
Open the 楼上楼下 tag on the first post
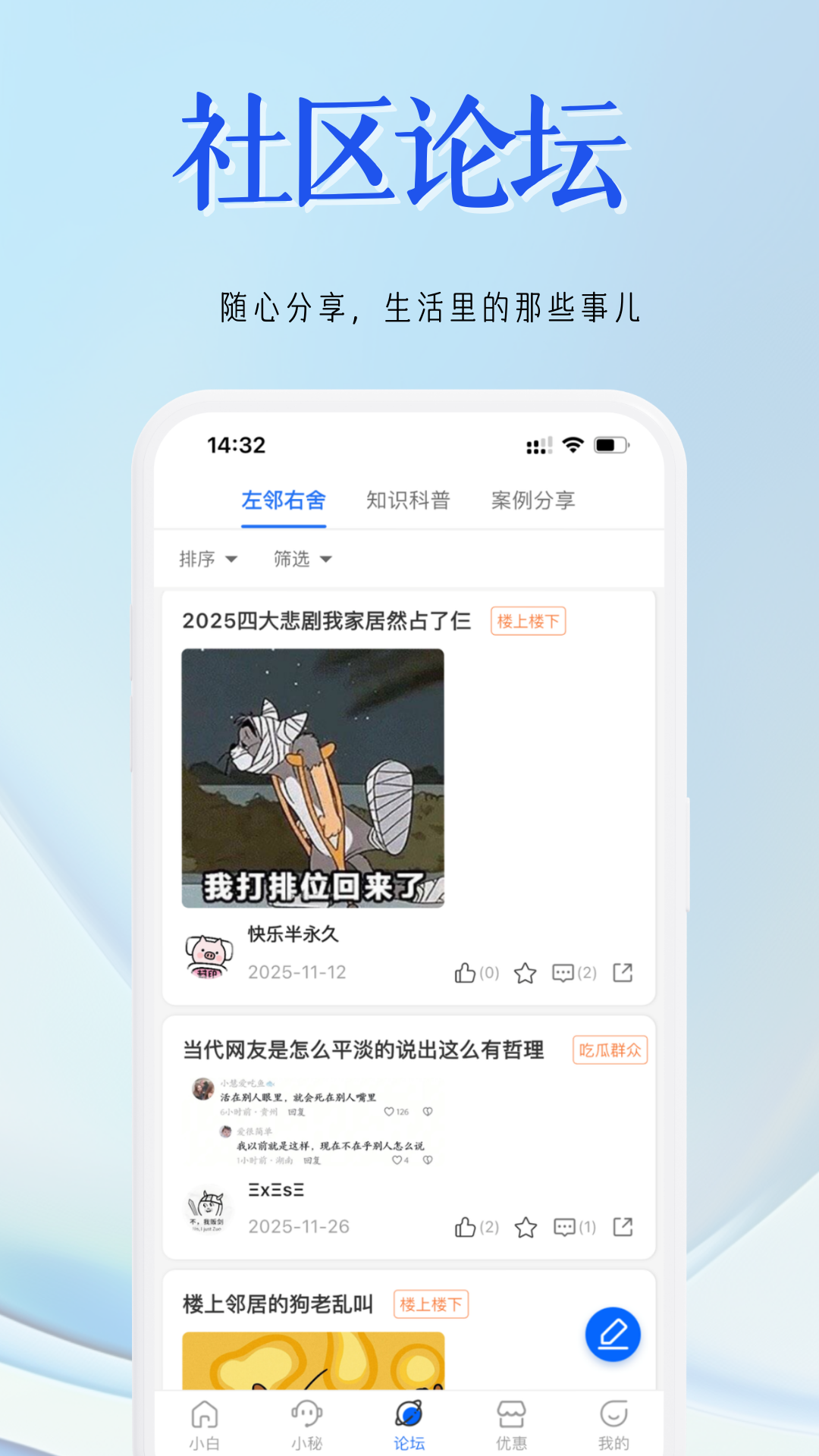point(529,620)
